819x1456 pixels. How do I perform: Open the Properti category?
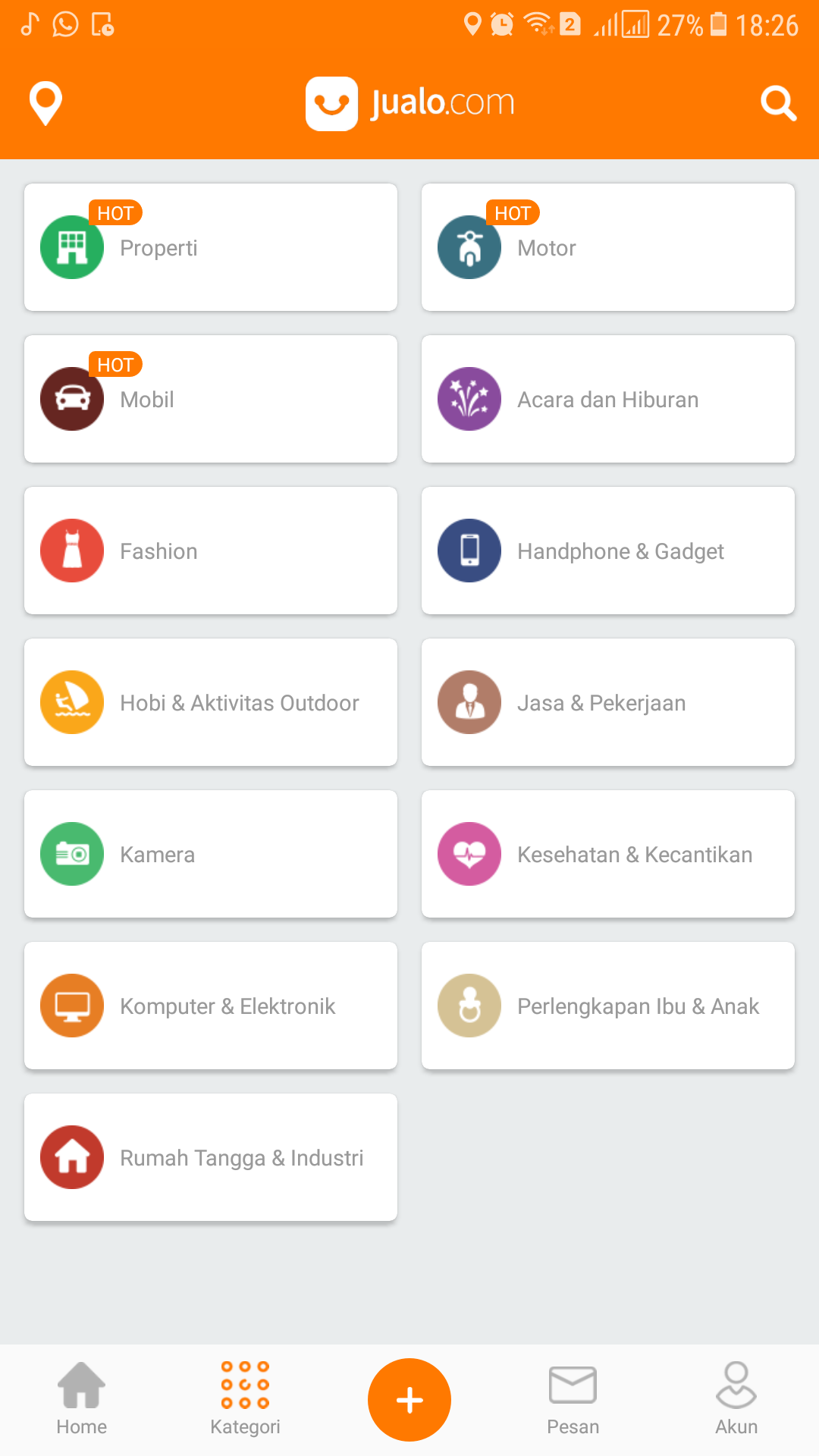(x=211, y=247)
